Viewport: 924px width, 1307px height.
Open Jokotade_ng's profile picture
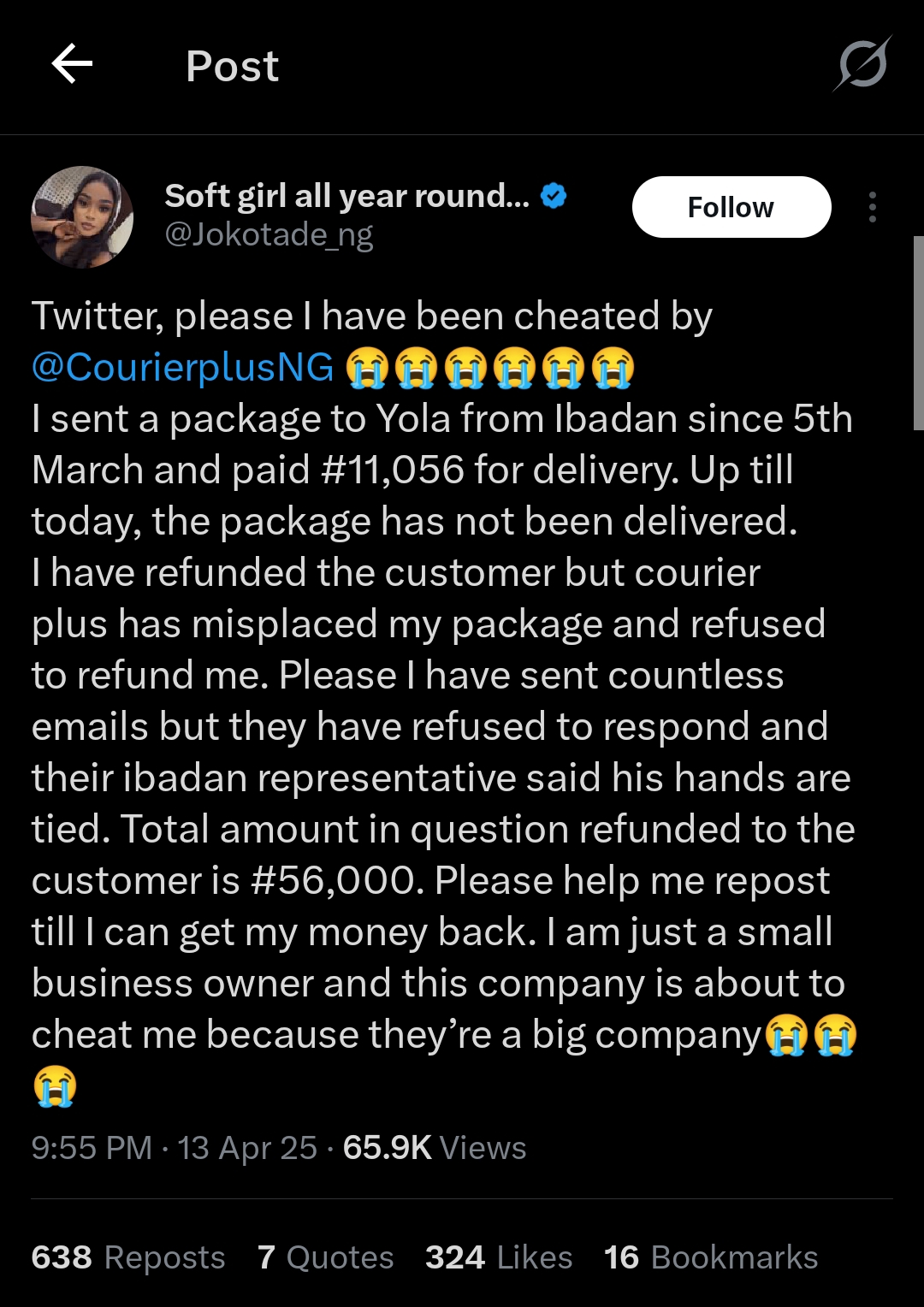[82, 217]
